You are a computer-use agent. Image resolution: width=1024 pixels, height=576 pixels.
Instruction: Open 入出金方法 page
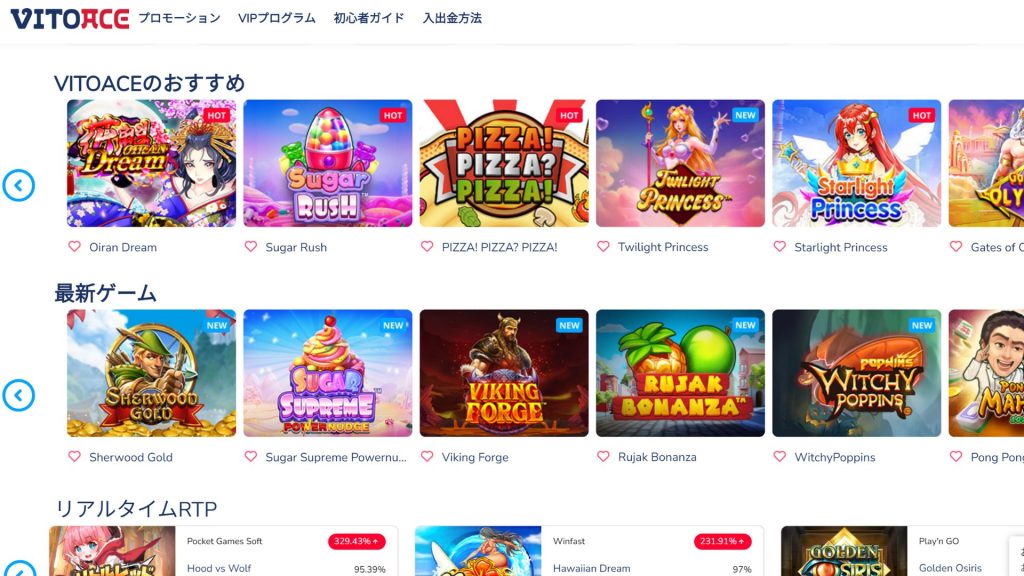(452, 18)
